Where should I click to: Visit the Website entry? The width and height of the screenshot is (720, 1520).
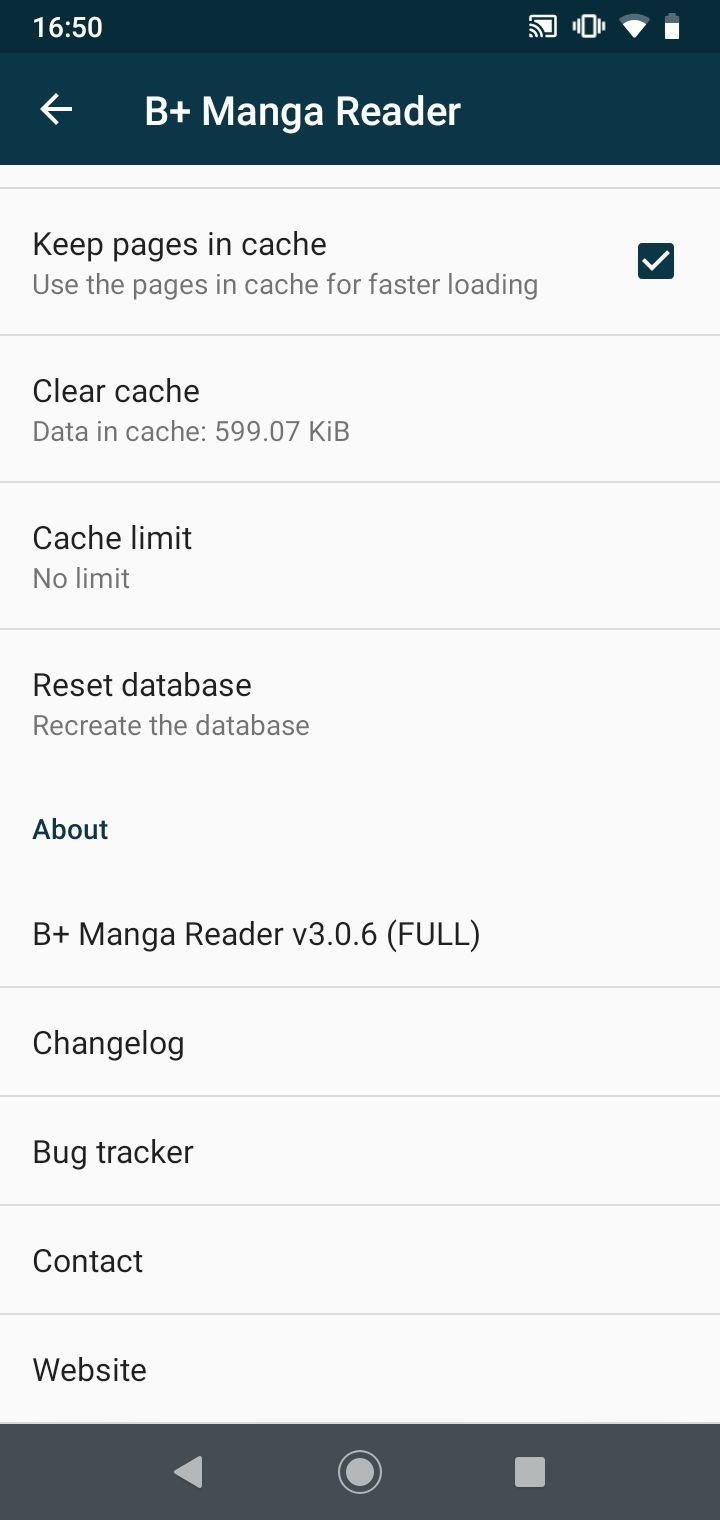pos(360,1369)
